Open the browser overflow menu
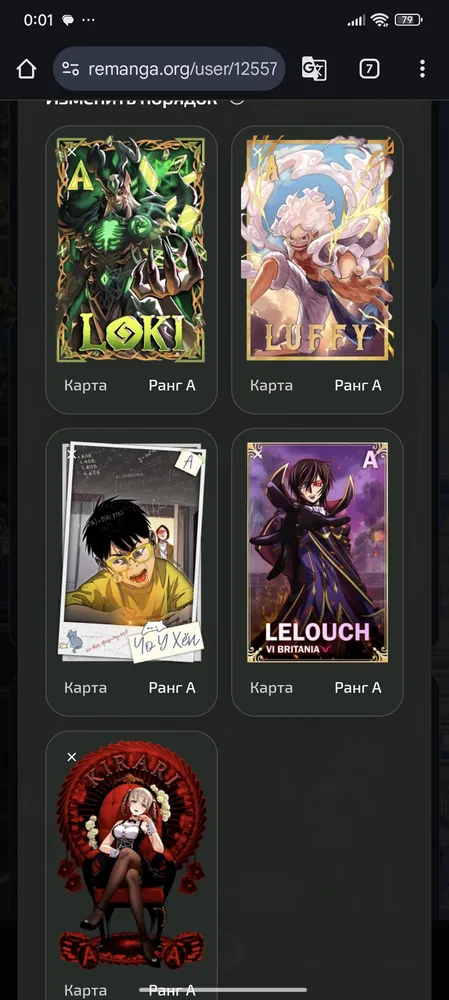This screenshot has height=1000, width=449. [422, 69]
